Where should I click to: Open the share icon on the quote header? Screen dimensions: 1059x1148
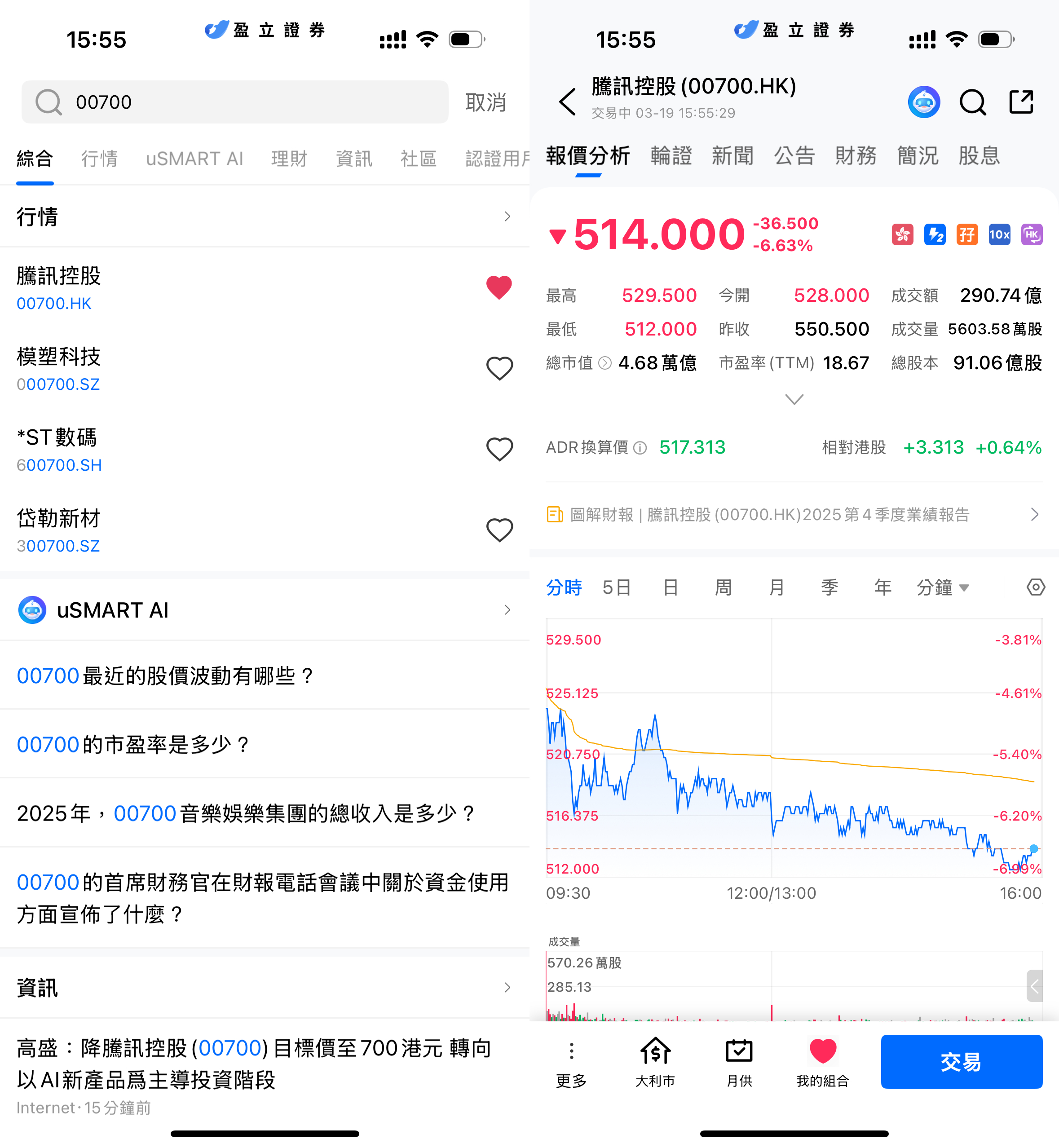[x=1021, y=102]
